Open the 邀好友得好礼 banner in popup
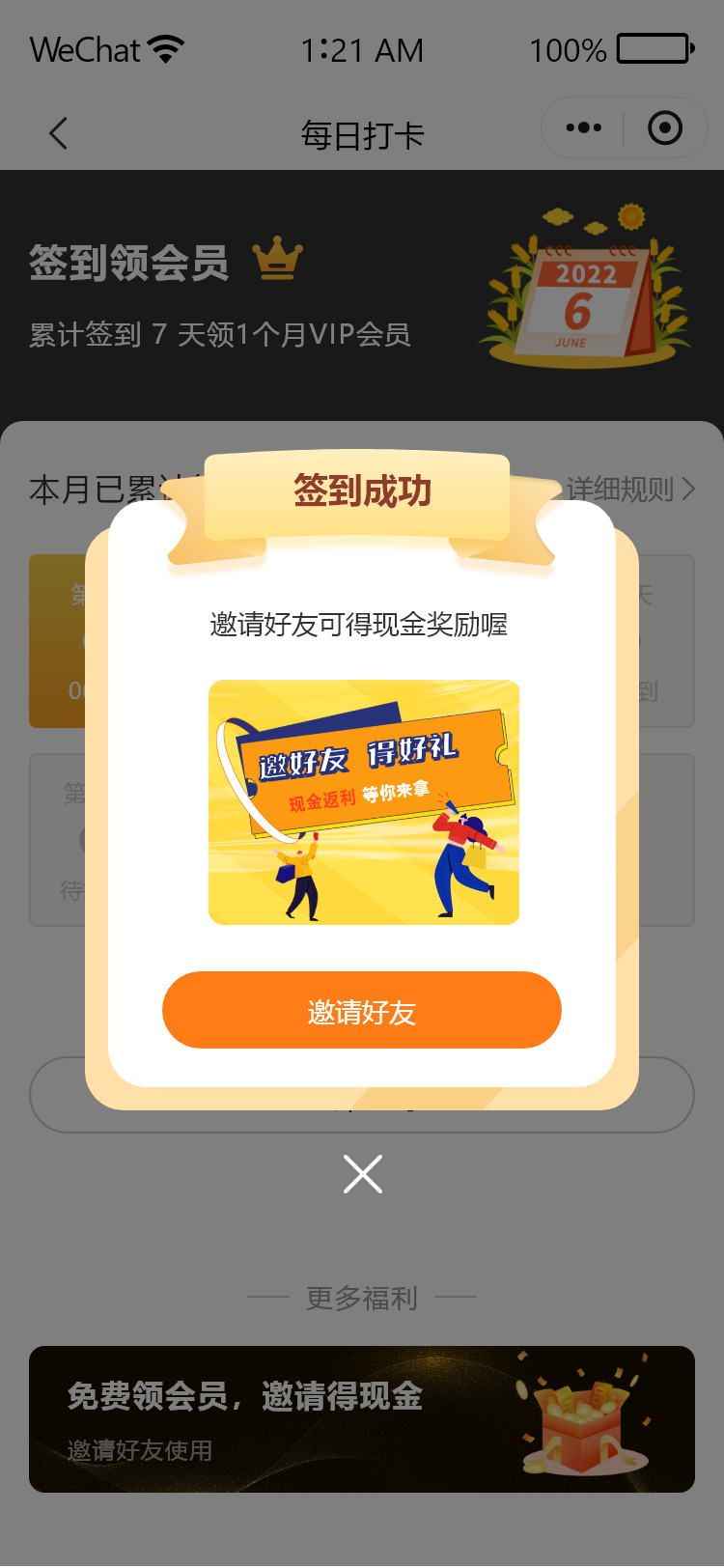Screen dimensions: 724x1568 [363, 801]
